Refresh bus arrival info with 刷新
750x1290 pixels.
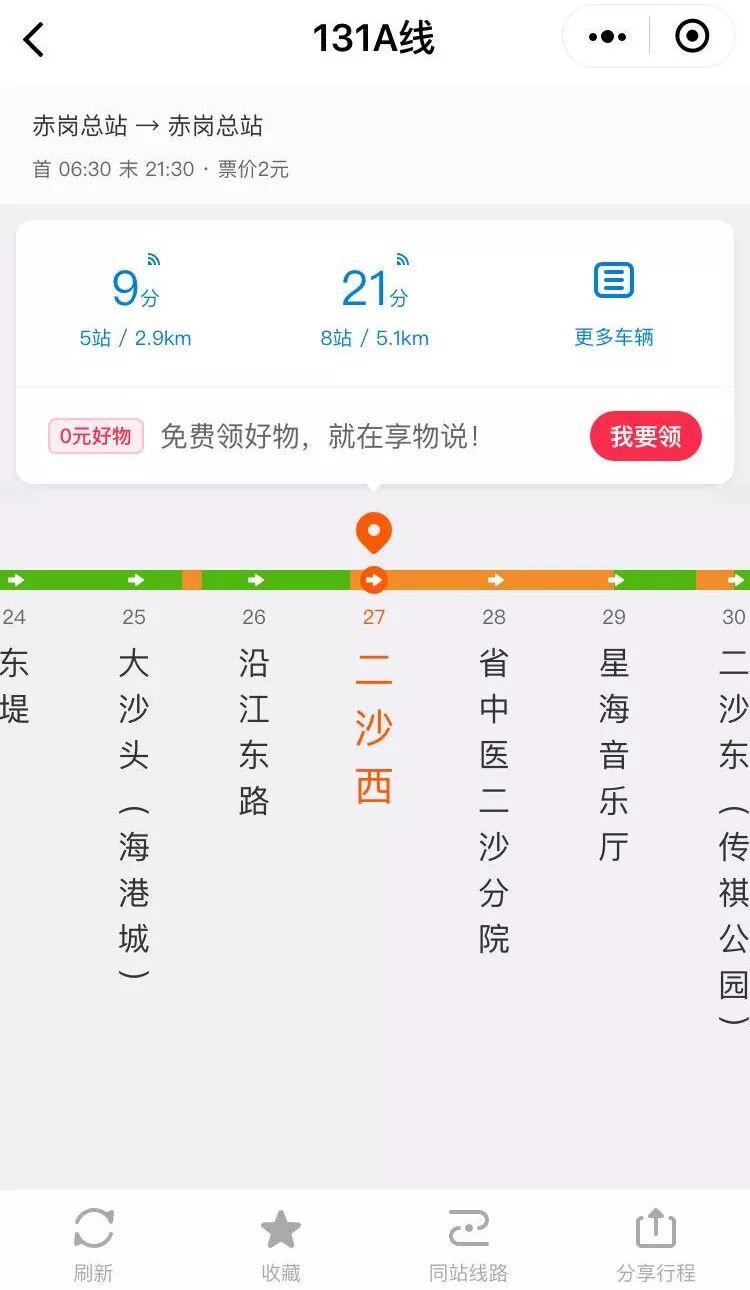point(93,1244)
